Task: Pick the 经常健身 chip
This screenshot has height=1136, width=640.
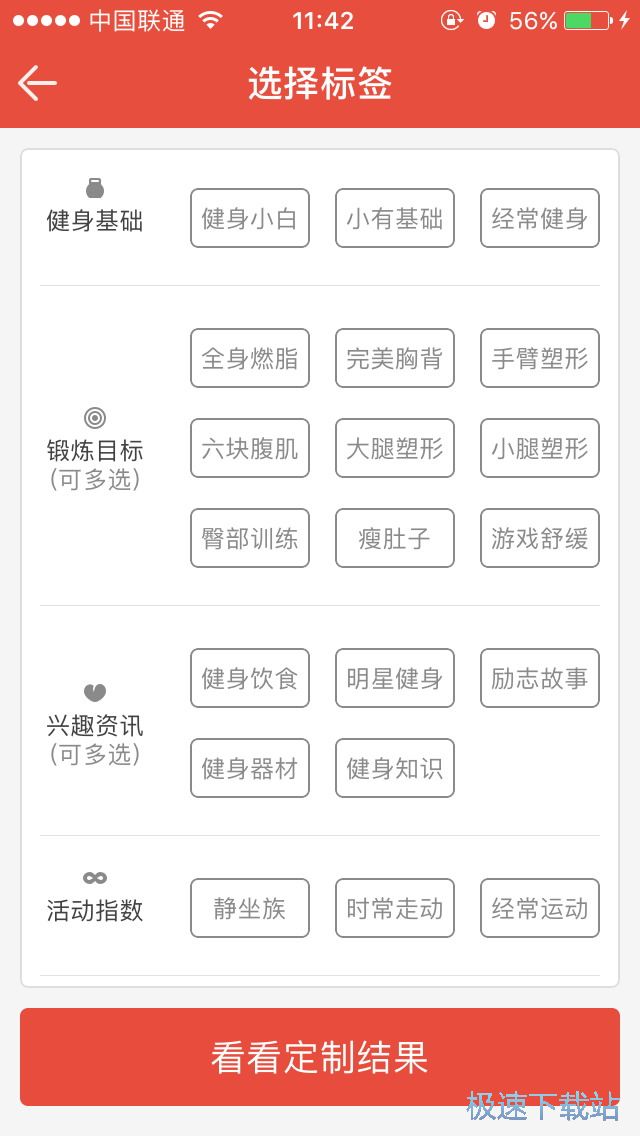Action: (x=540, y=218)
